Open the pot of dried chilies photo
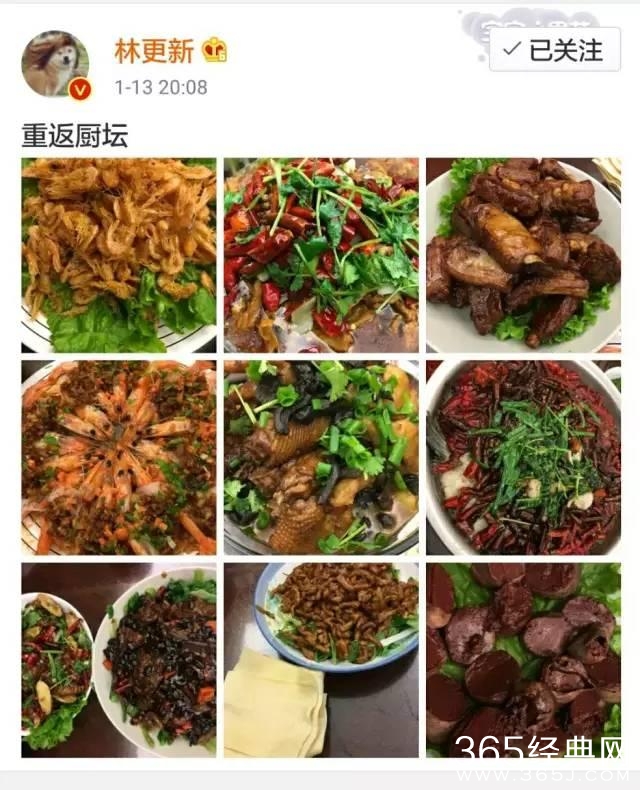Image resolution: width=640 pixels, height=790 pixels. coord(523,457)
